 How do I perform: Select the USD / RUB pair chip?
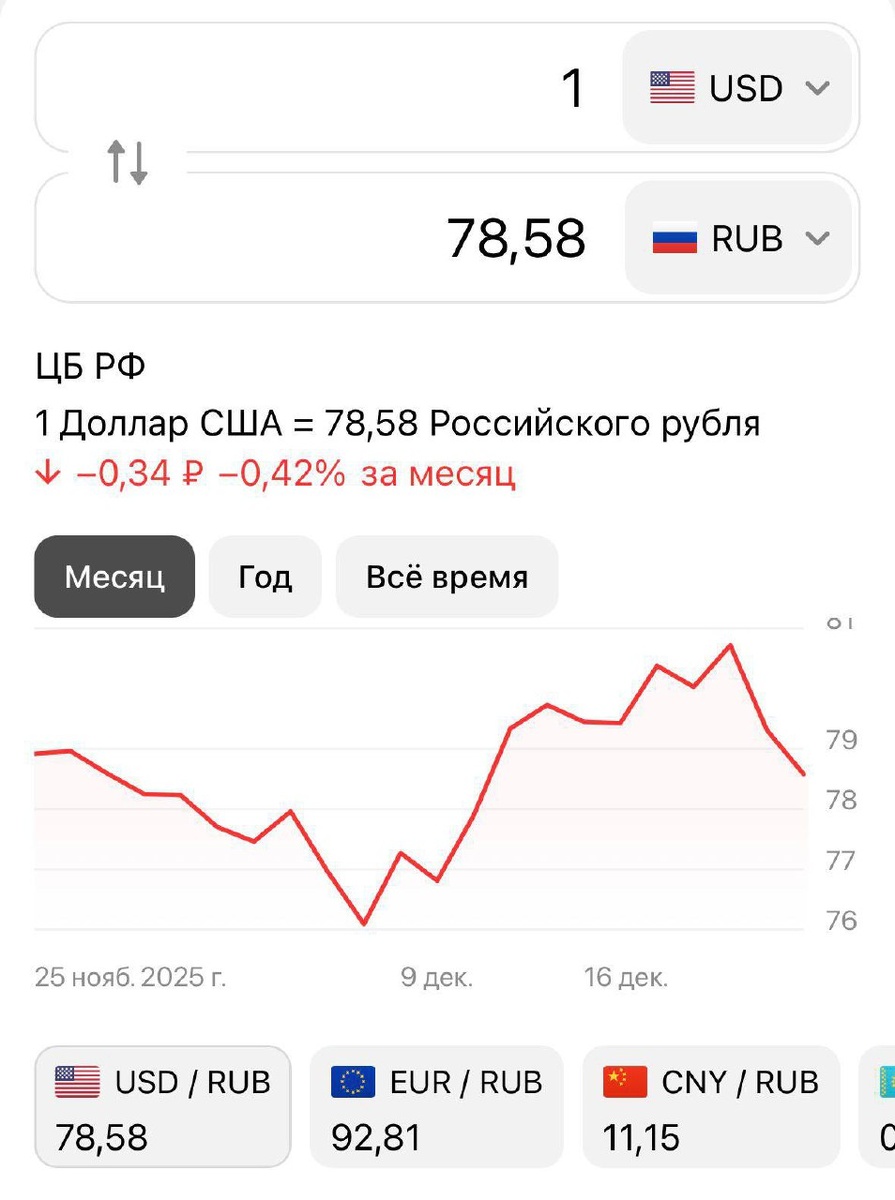pyautogui.click(x=163, y=1107)
